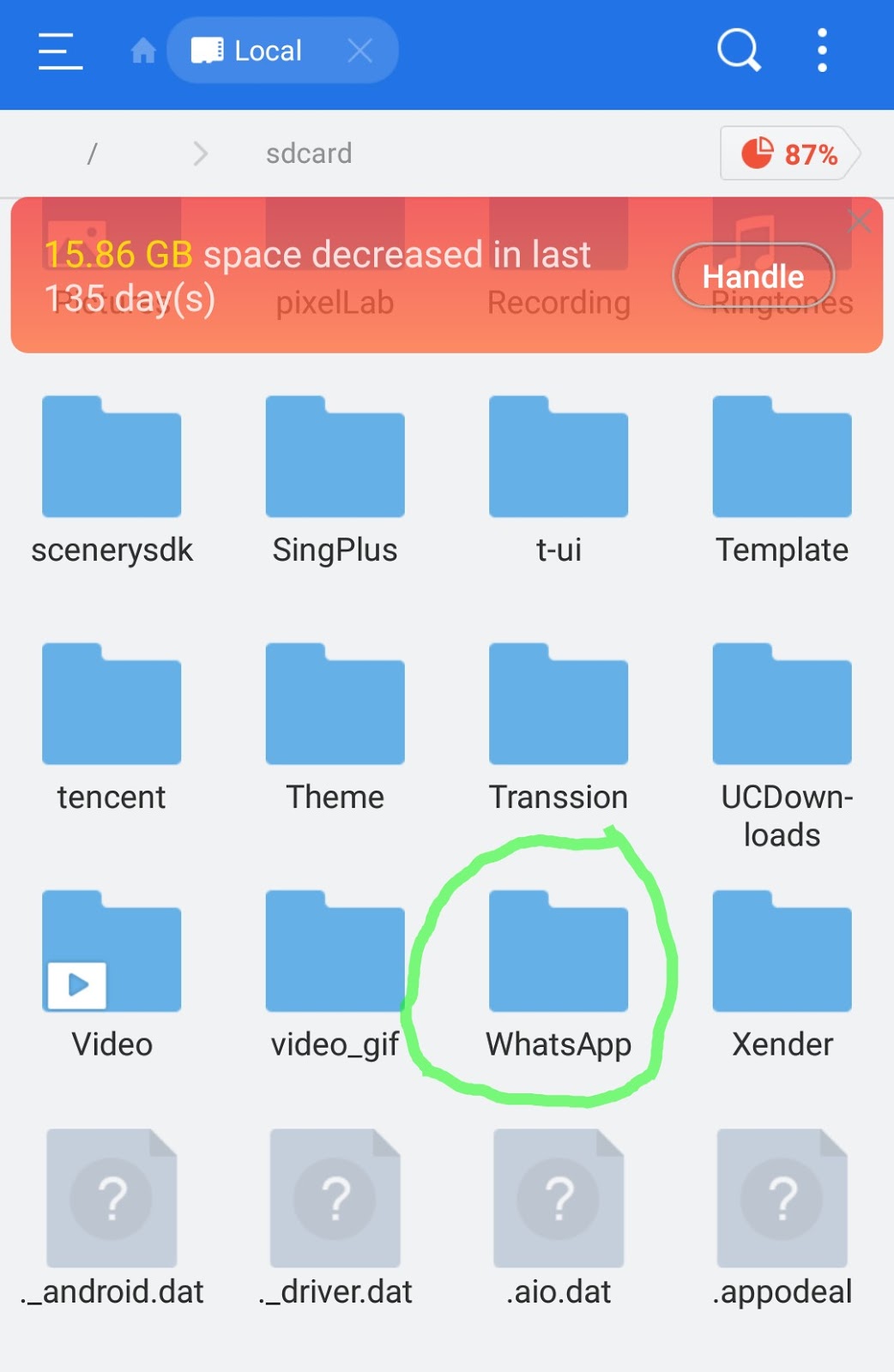Dismiss the space decreased banner
Screen dimensions: 894x1372
coord(859,222)
